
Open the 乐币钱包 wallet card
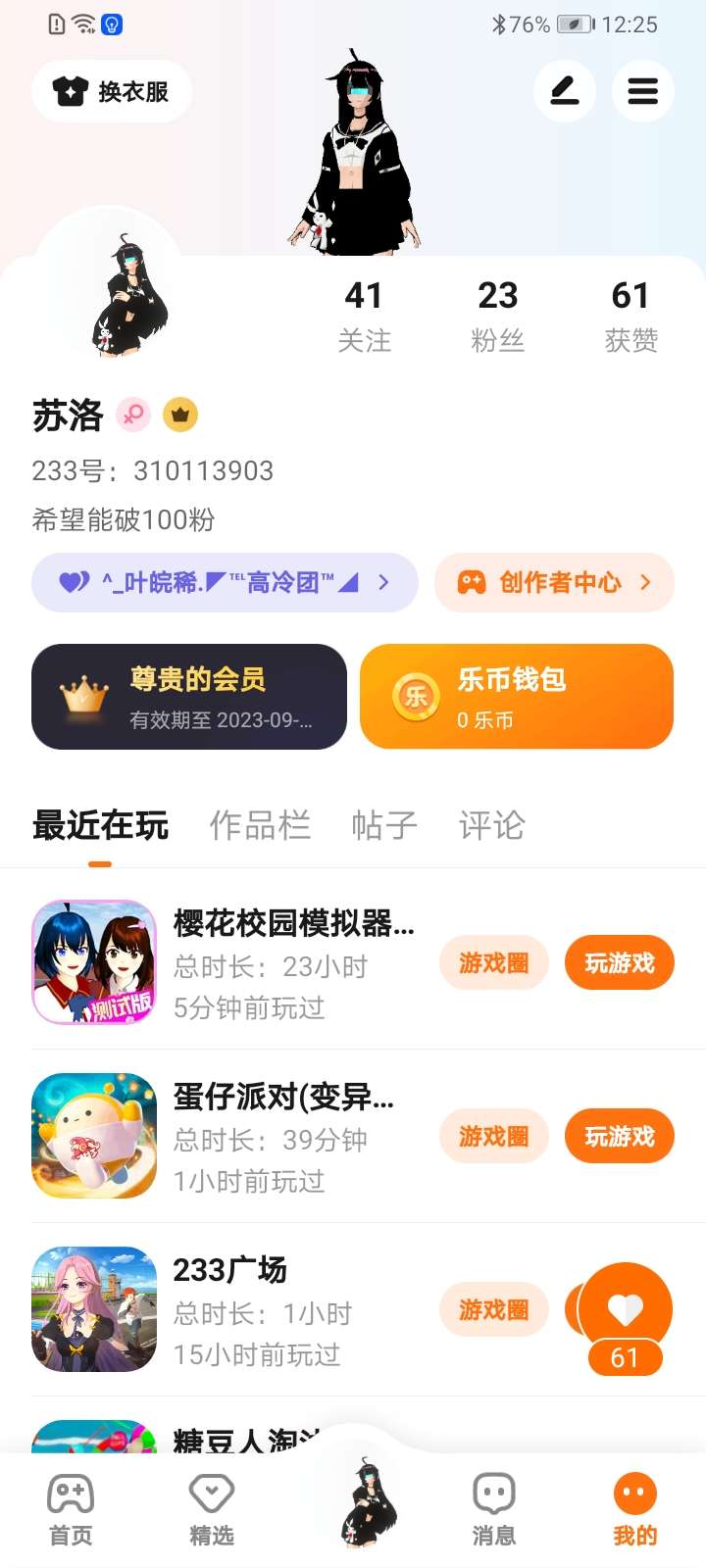point(517,697)
